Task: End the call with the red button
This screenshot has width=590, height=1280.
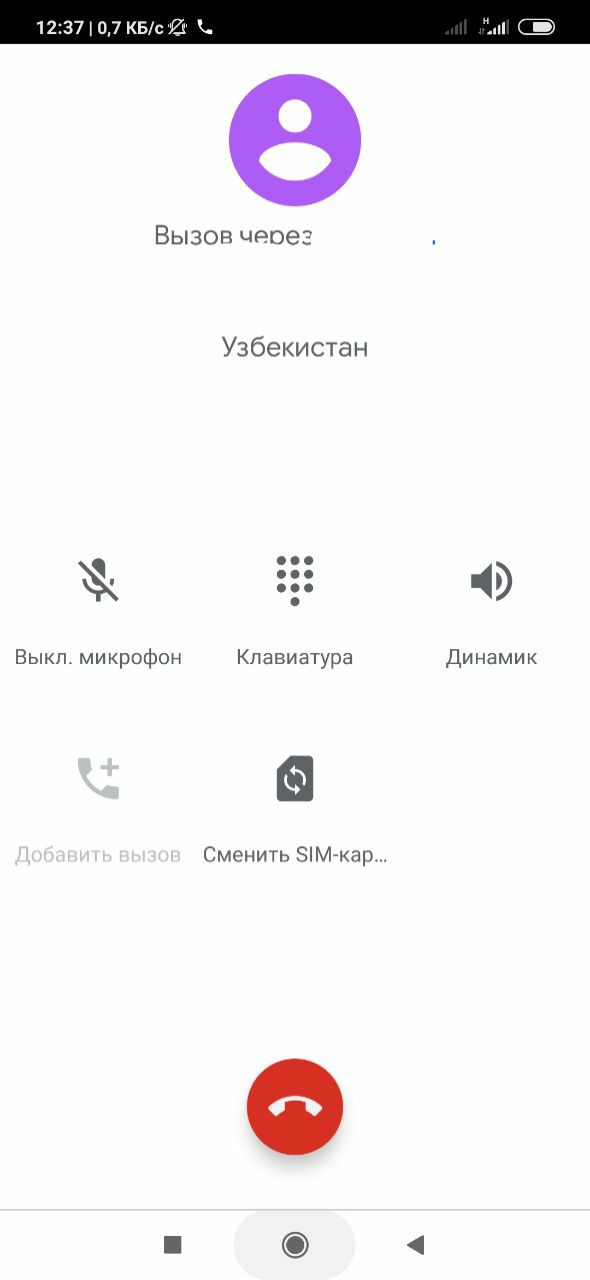Action: (x=295, y=1106)
